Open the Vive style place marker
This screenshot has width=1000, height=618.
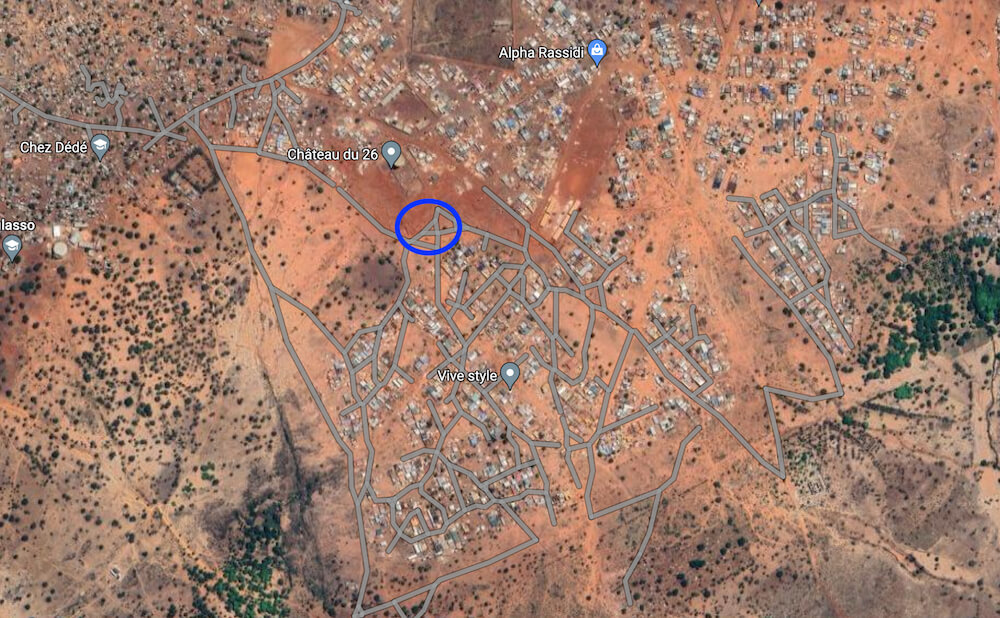pos(510,375)
